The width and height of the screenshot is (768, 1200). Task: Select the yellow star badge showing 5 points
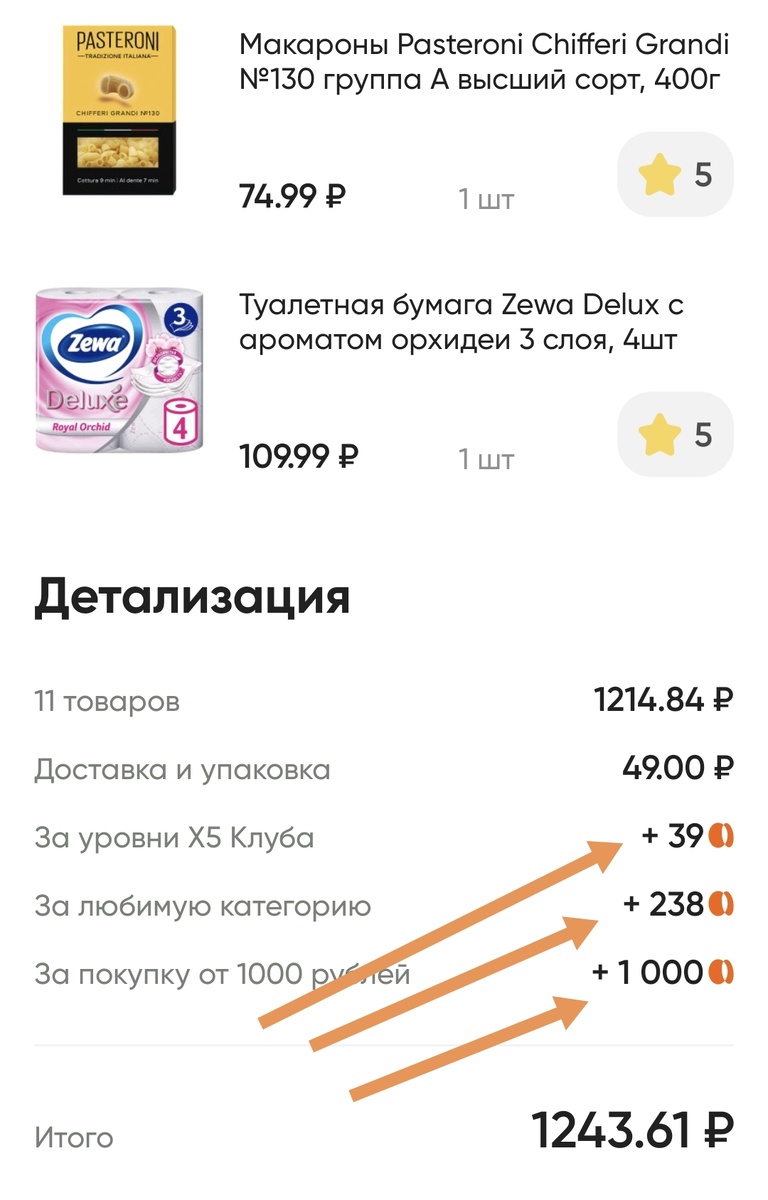tap(675, 174)
